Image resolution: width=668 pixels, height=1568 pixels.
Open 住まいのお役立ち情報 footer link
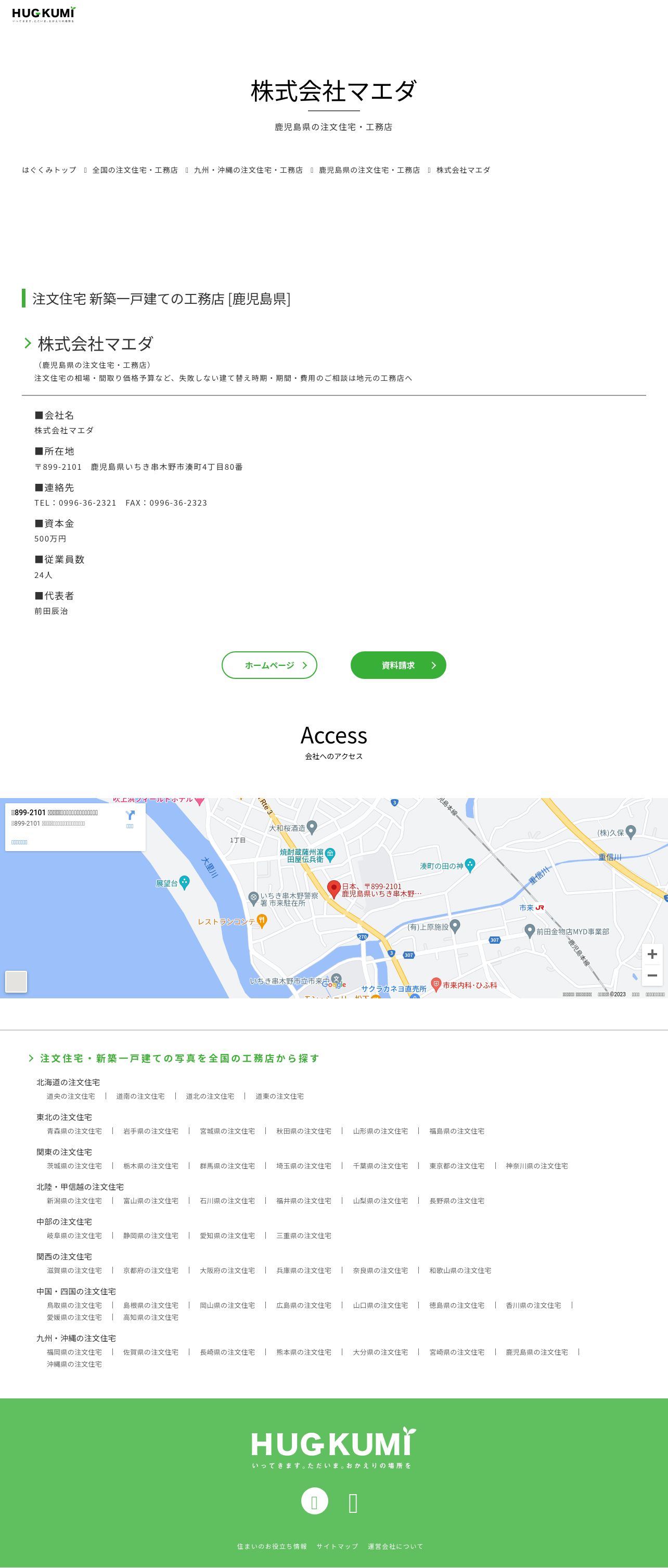click(x=272, y=1546)
